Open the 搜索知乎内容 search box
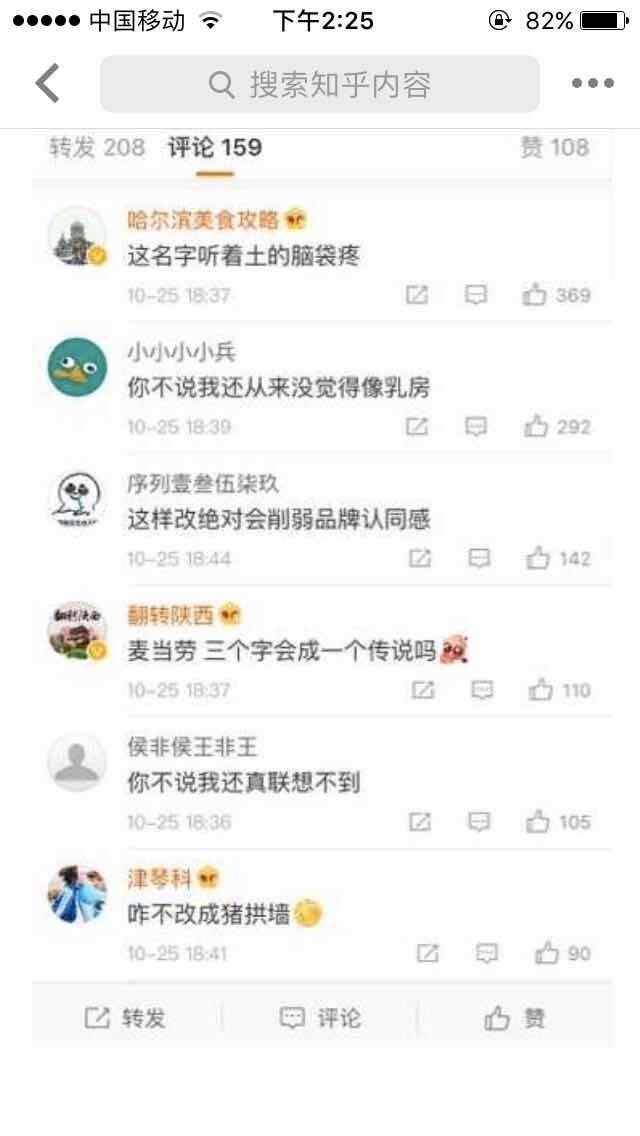 click(319, 84)
